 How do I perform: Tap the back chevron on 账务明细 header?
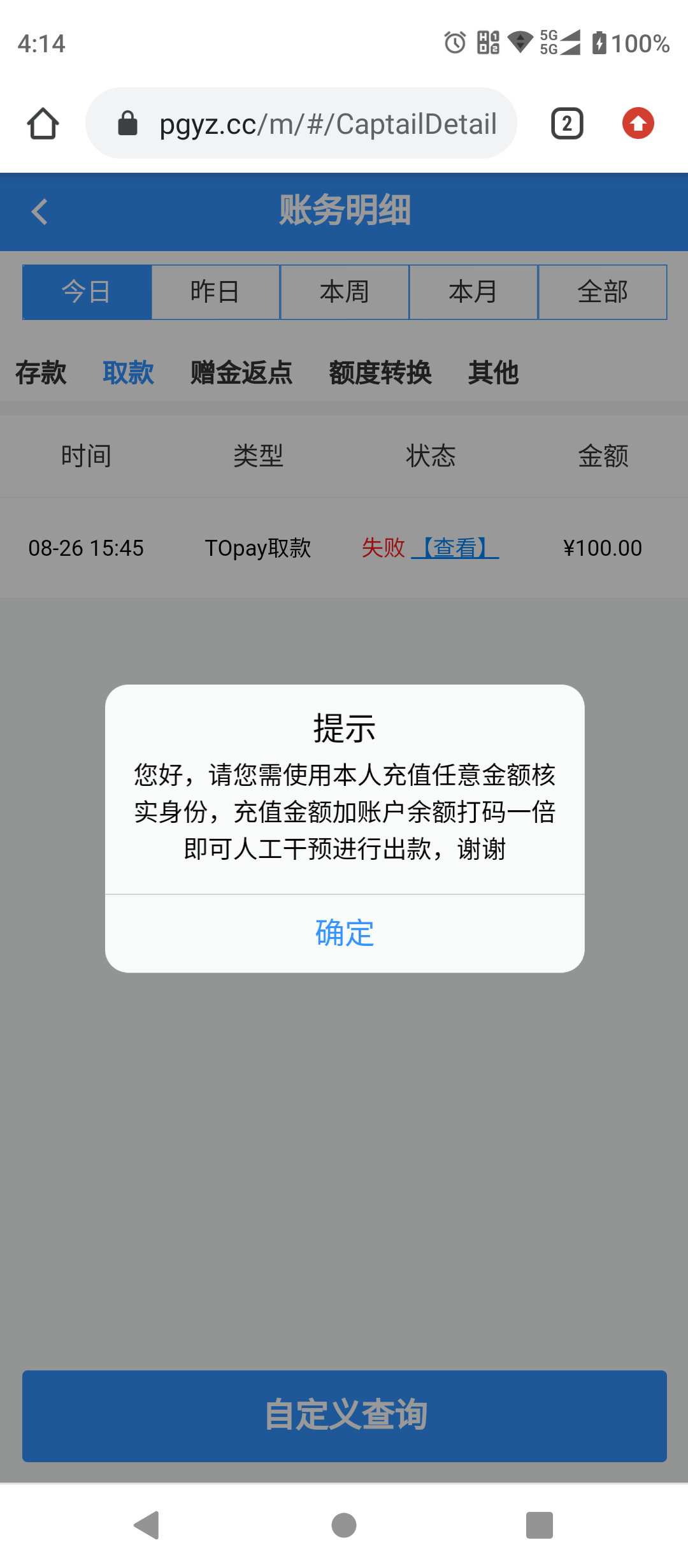pos(39,212)
